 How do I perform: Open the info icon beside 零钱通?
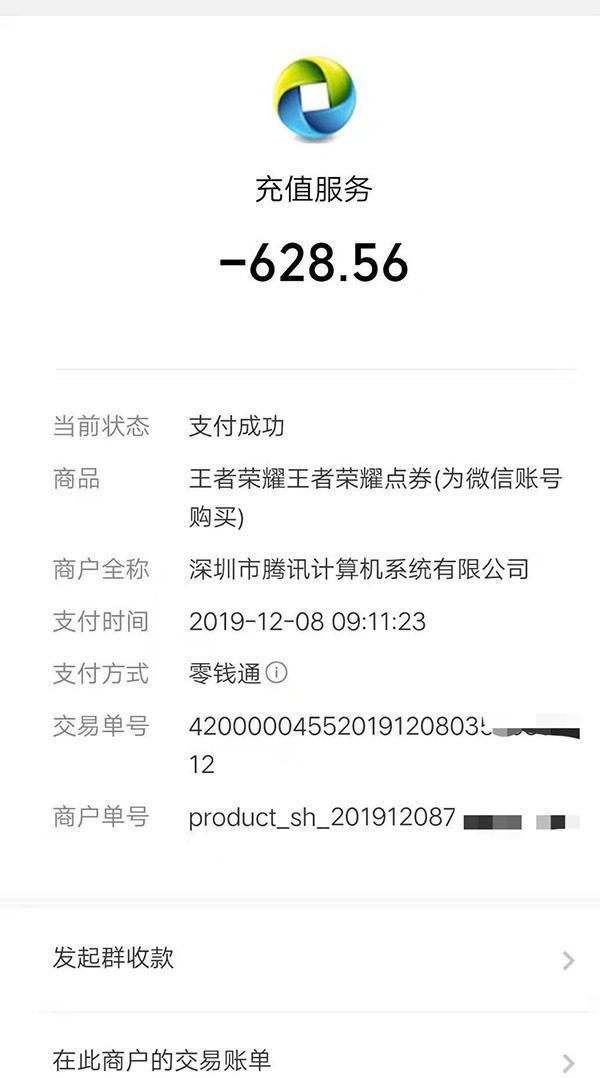(276, 672)
